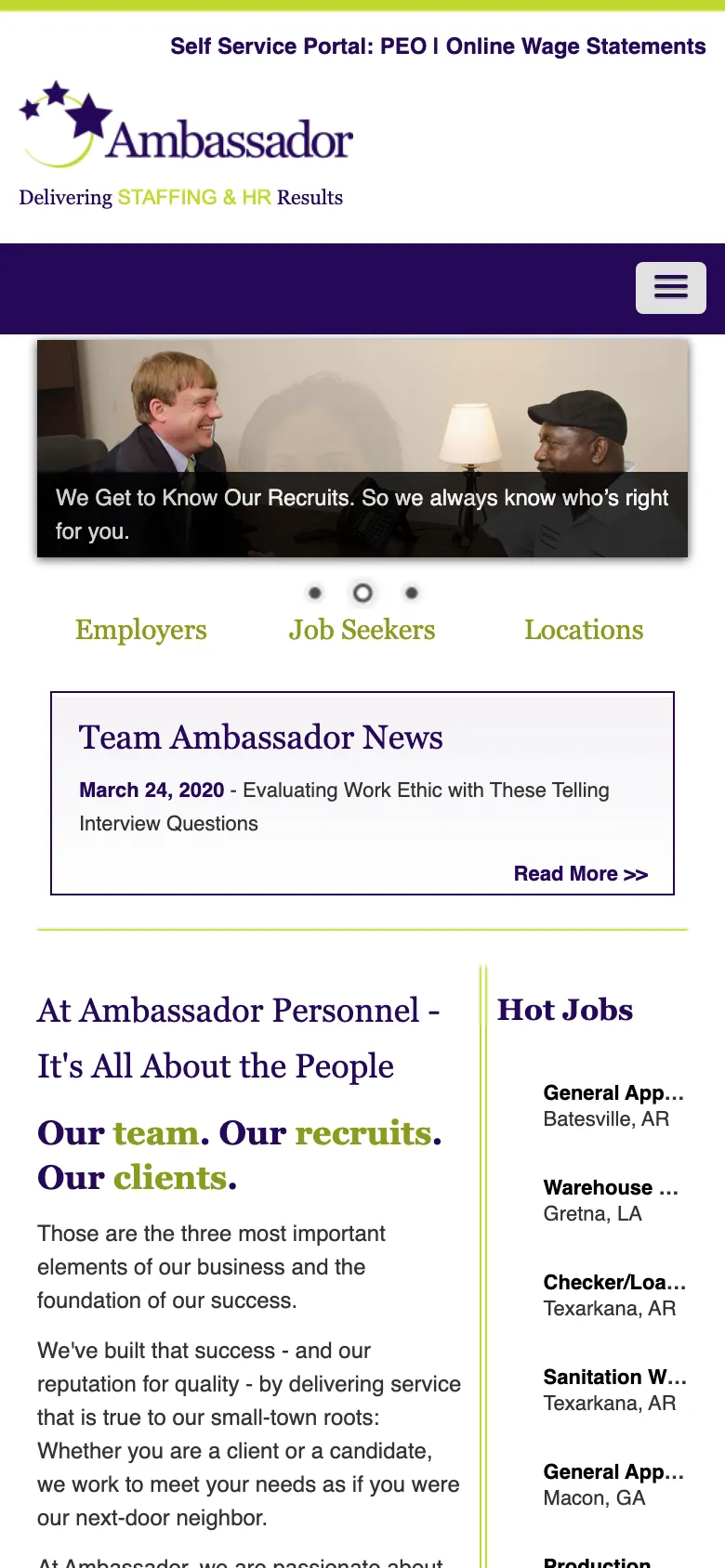Select the first carousel indicator dot

pos(314,592)
